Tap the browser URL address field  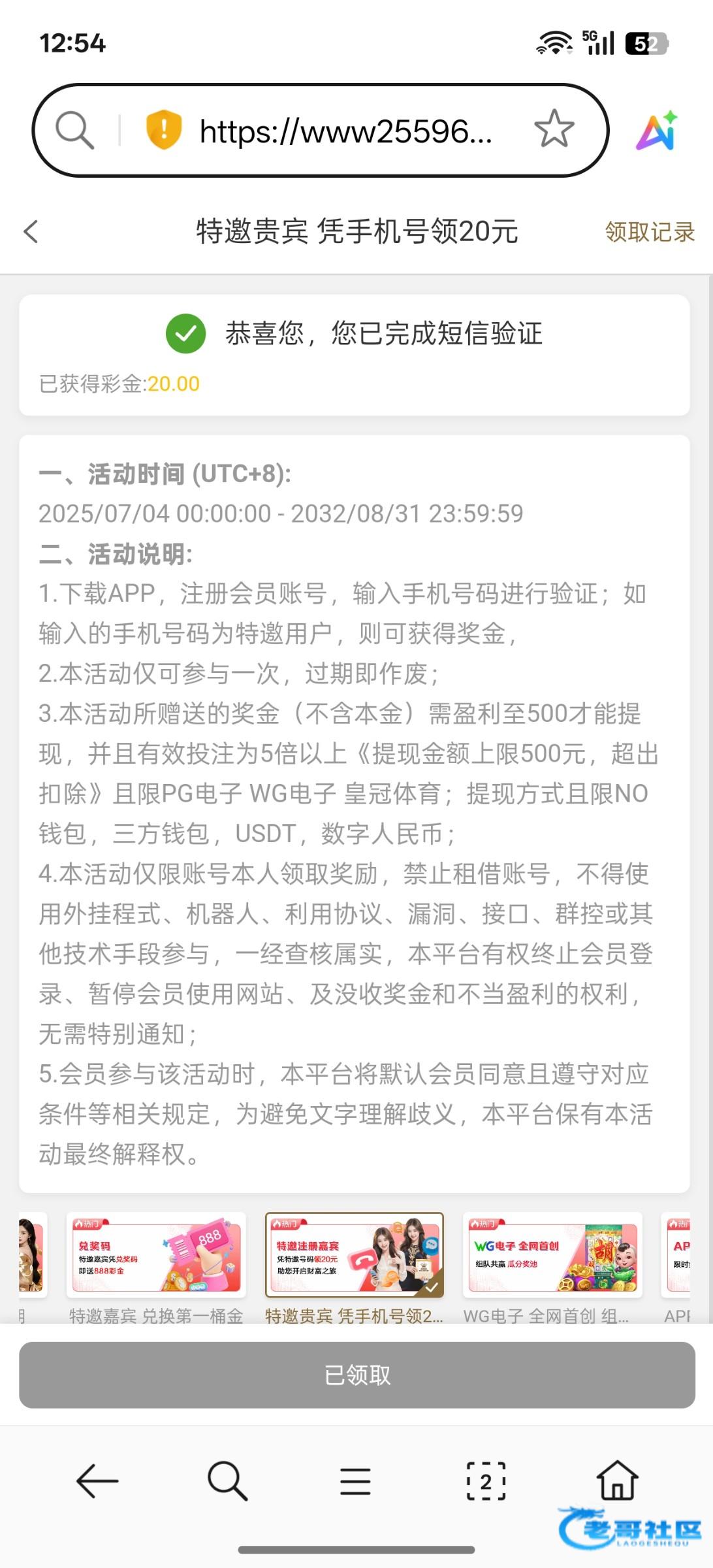(x=346, y=131)
